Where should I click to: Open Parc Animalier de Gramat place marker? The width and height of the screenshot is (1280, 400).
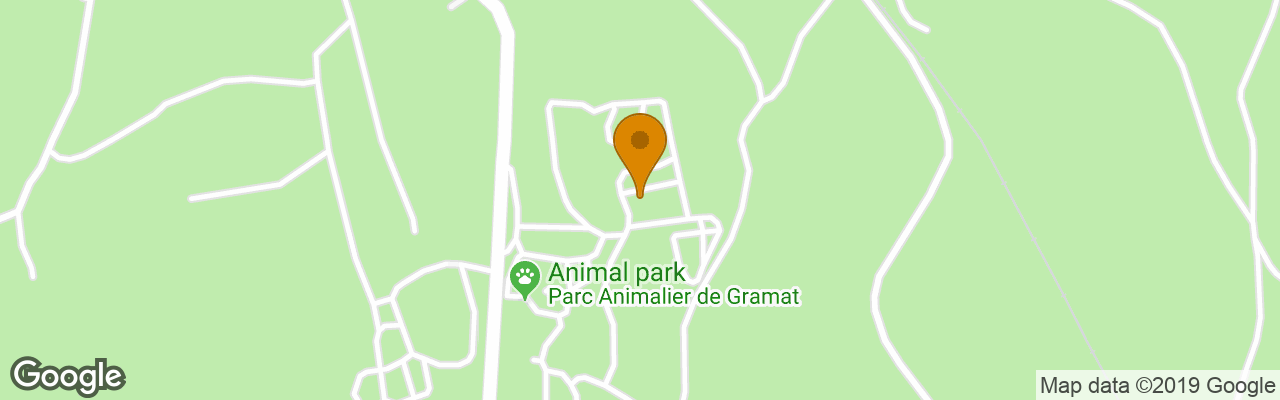click(x=524, y=278)
